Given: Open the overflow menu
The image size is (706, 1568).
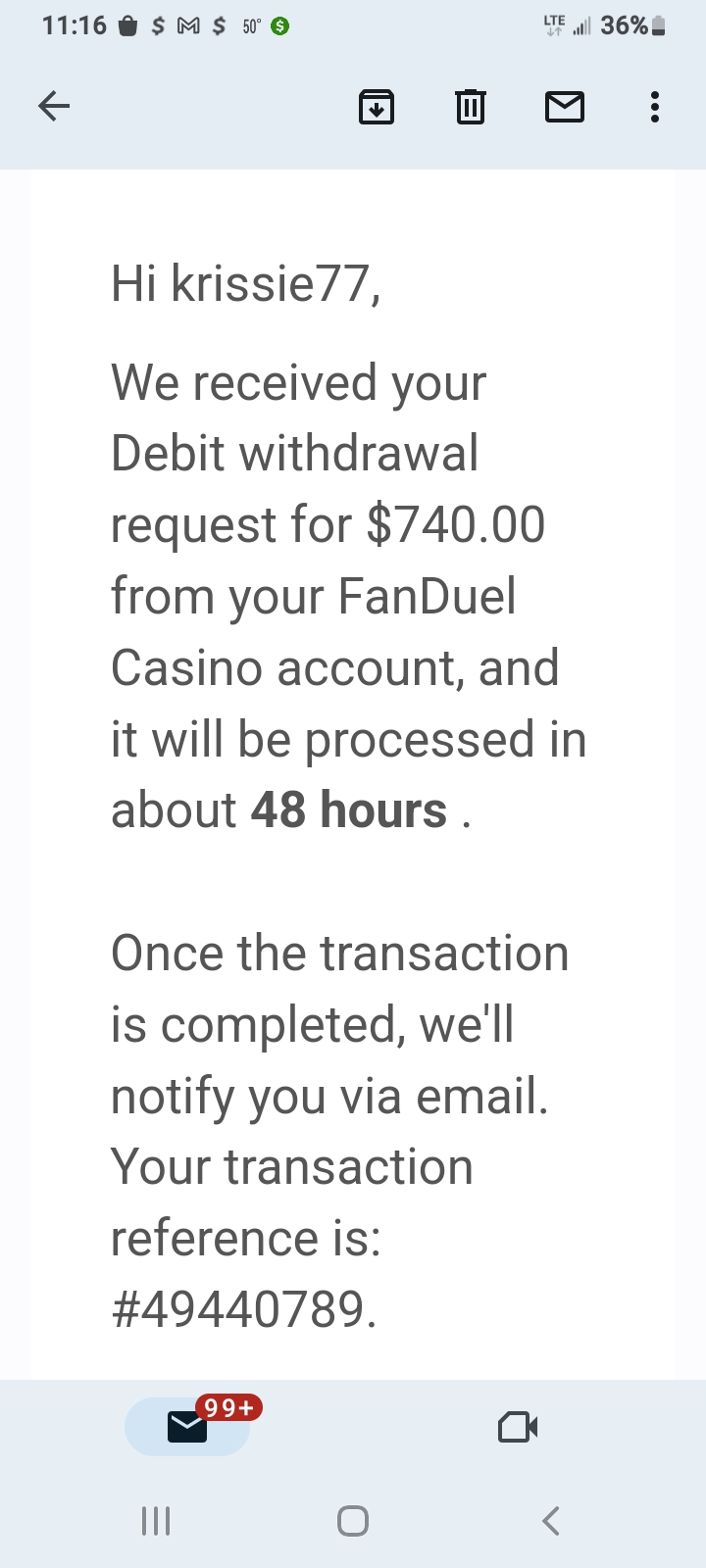Looking at the screenshot, I should pyautogui.click(x=655, y=106).
